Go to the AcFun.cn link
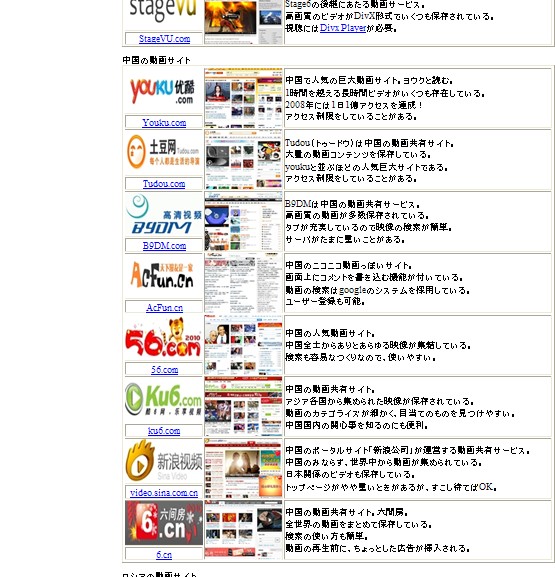 (164, 307)
